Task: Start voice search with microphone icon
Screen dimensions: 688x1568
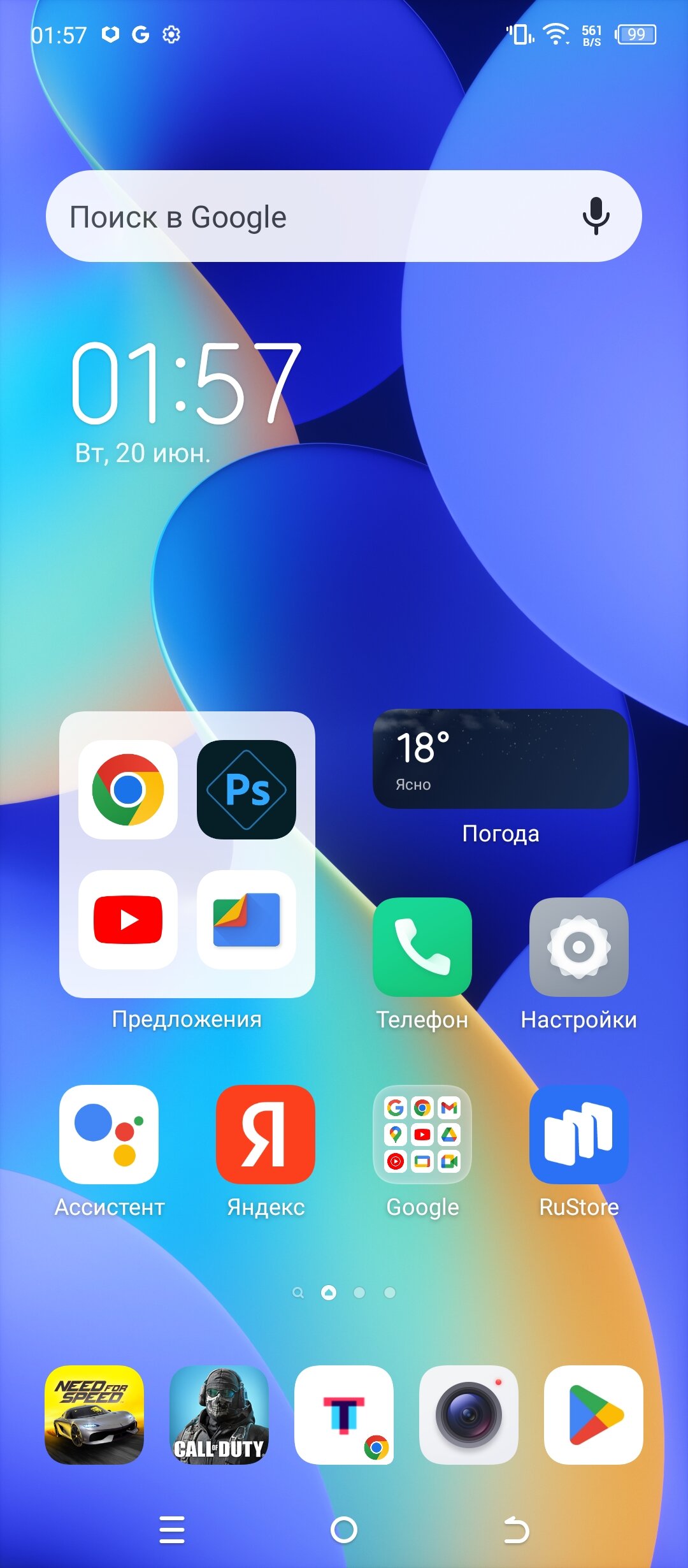Action: pyautogui.click(x=596, y=216)
